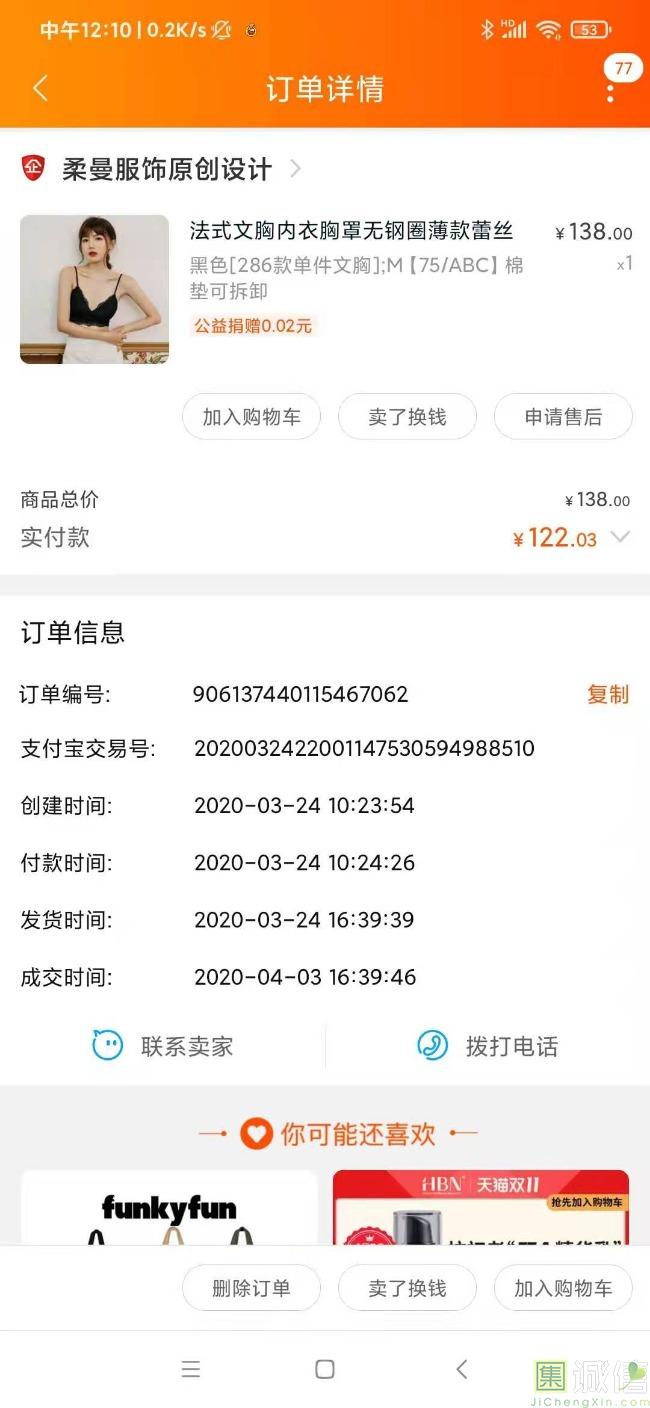Call the seller with 拨打电话
The width and height of the screenshot is (650, 1408).
[x=487, y=1046]
